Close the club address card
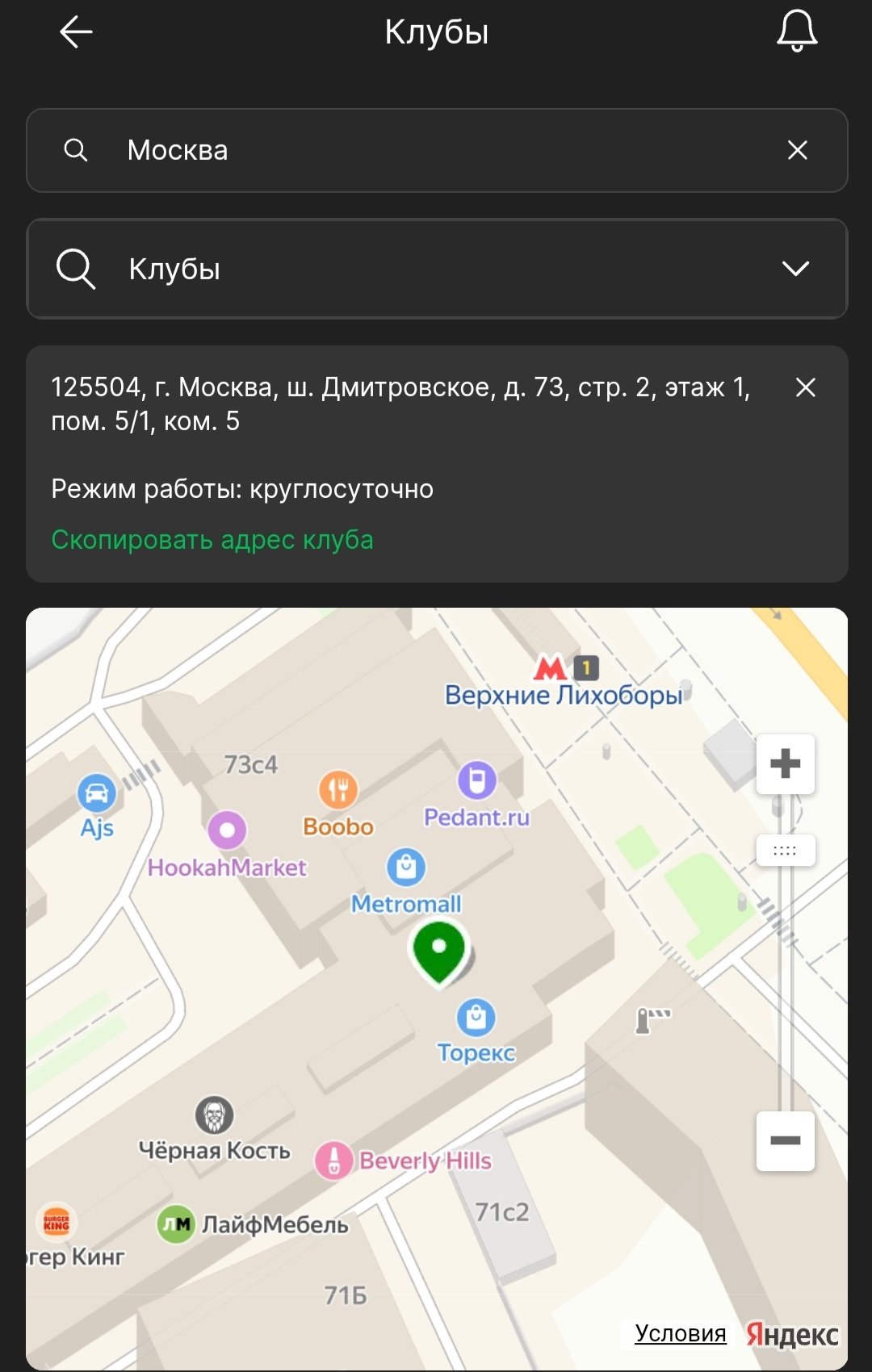Viewport: 872px width, 1372px height. [805, 387]
